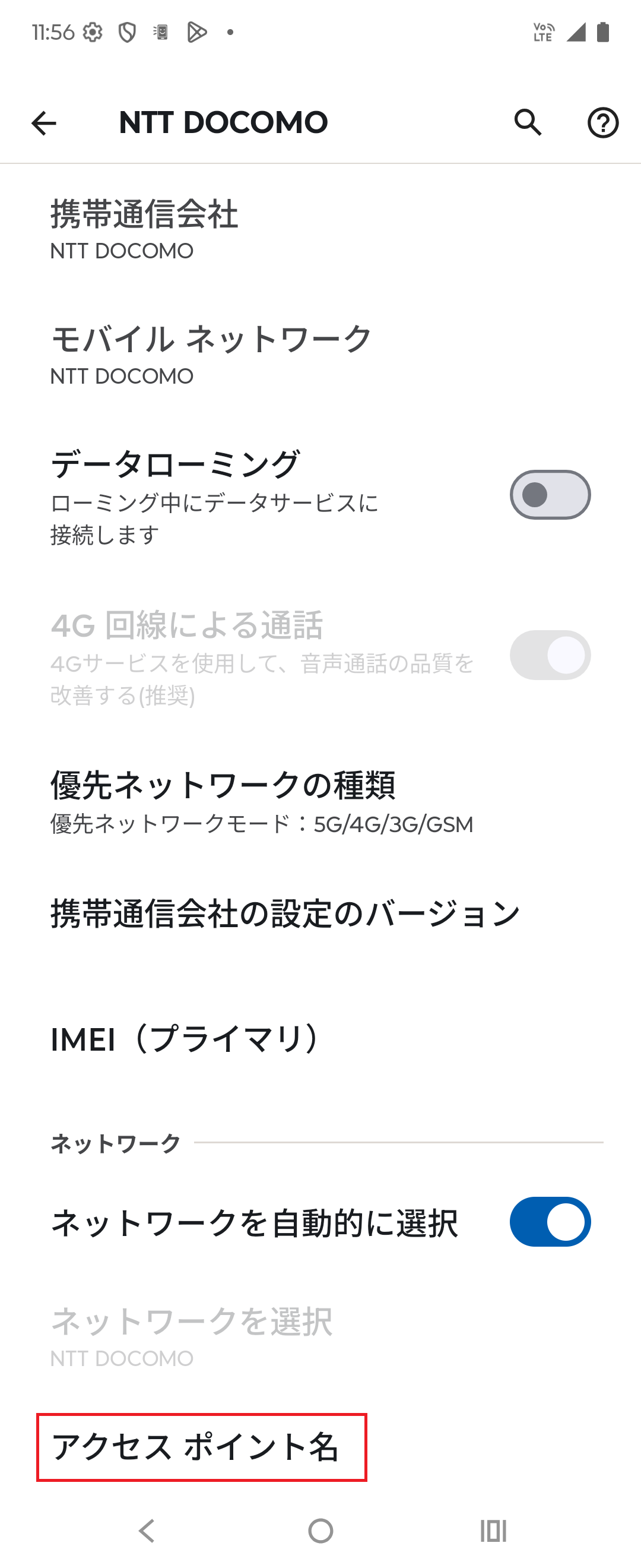The height and width of the screenshot is (1568, 641).
Task: Tap the battery icon in the status bar
Action: coord(602,33)
